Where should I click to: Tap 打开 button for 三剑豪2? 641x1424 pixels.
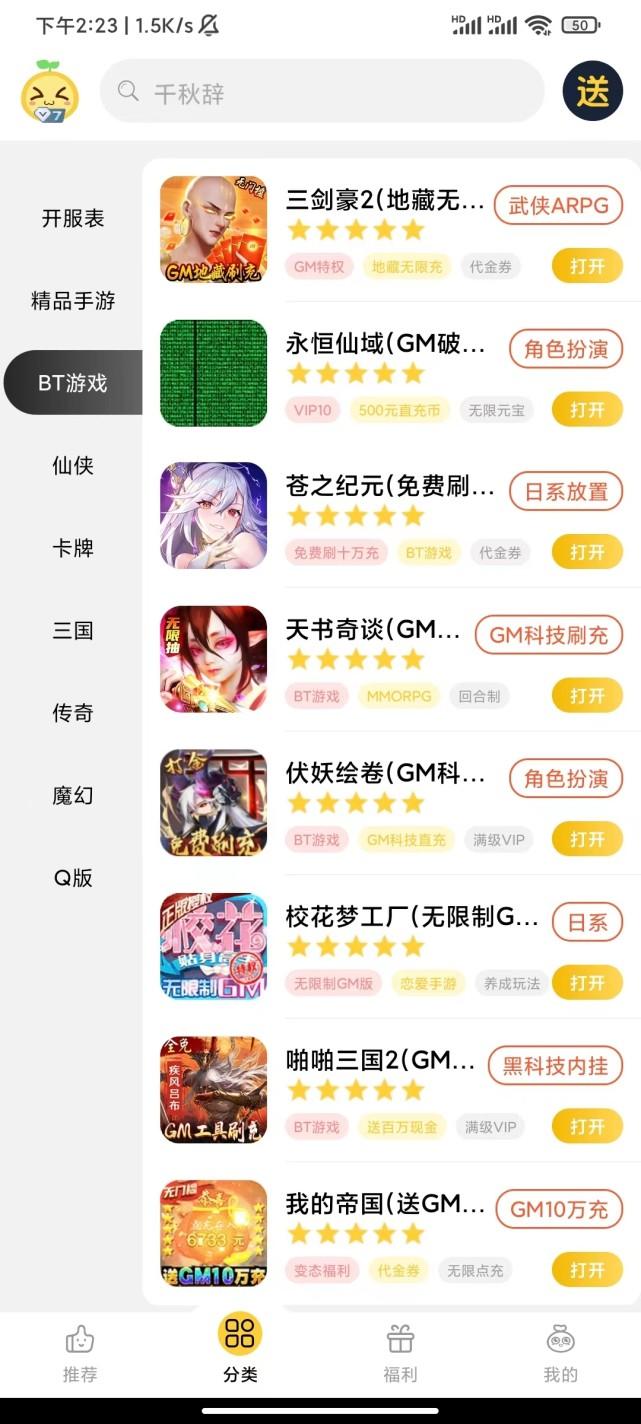click(x=587, y=266)
